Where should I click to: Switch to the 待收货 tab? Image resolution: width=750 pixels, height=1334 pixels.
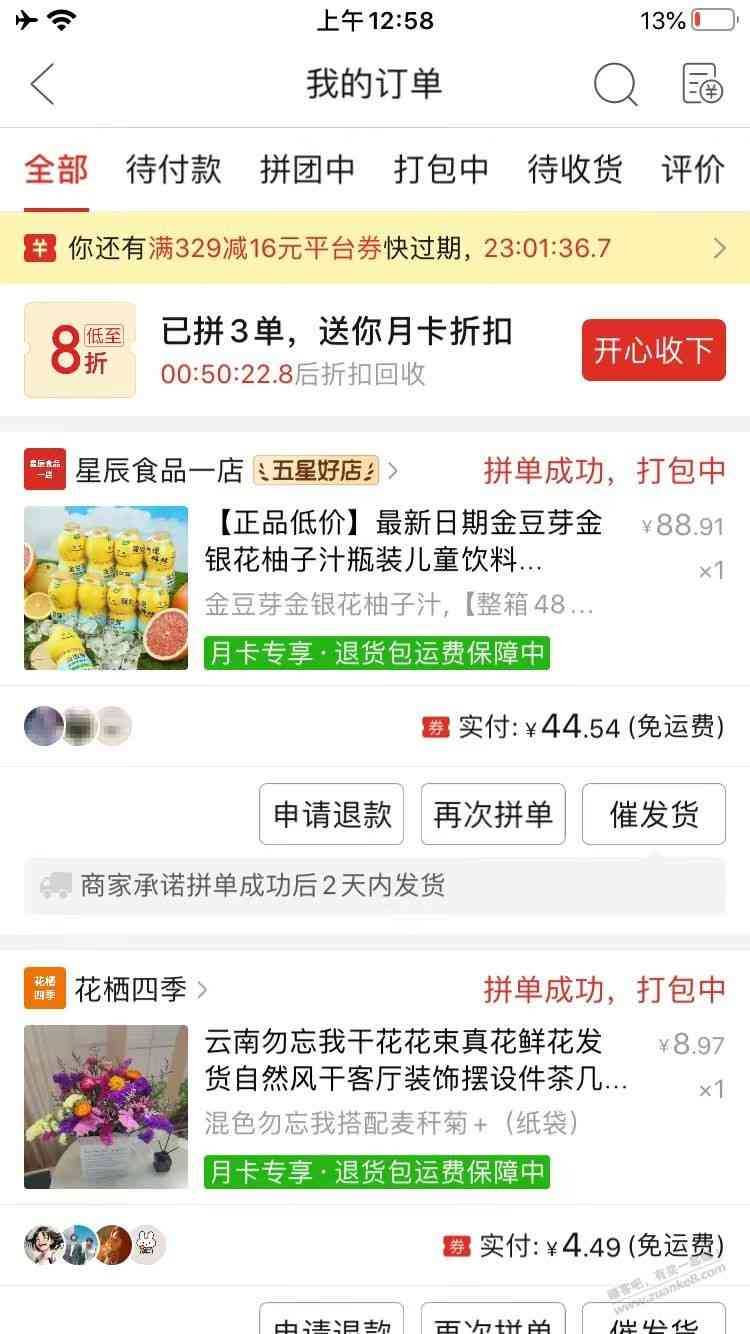coord(575,169)
